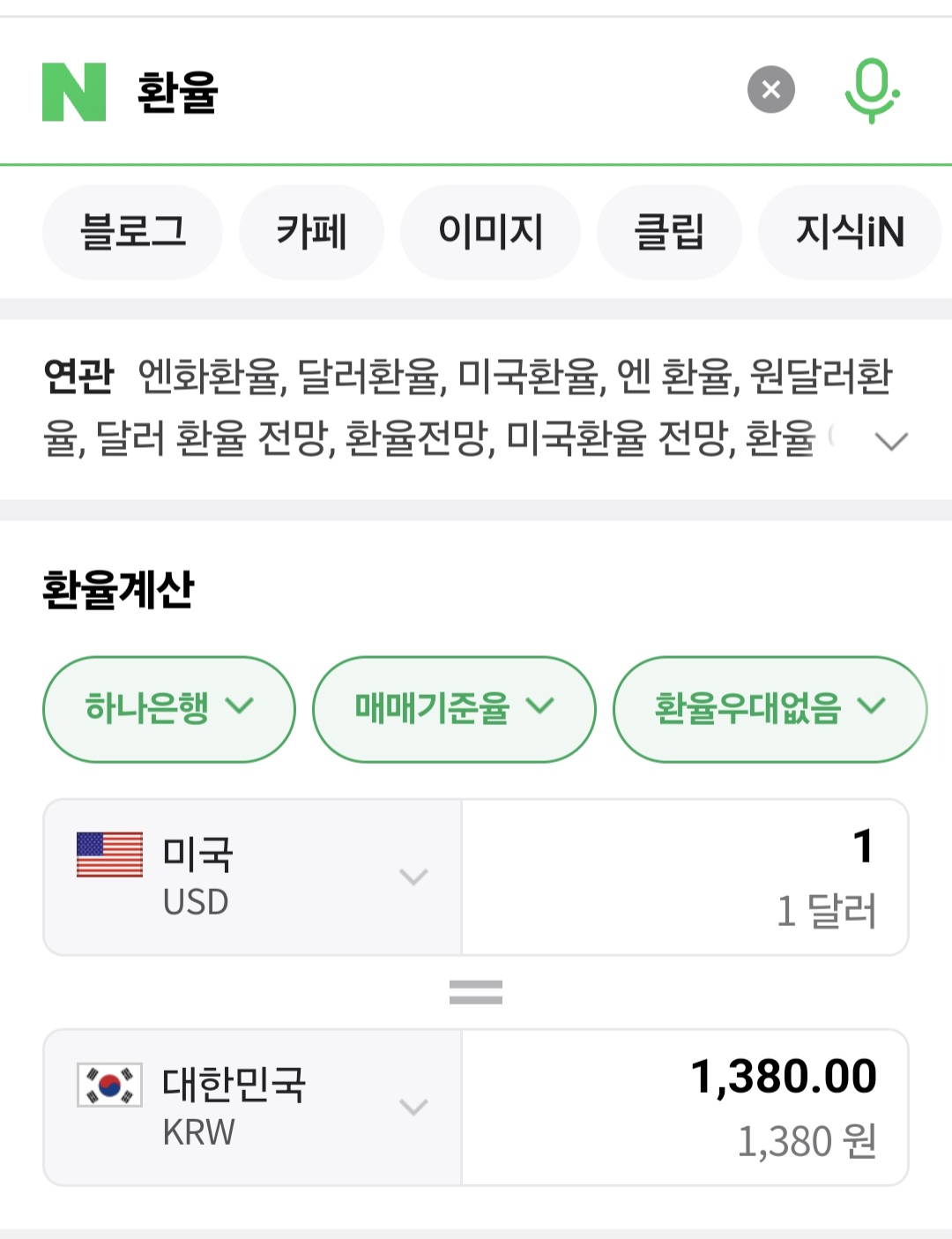Expand the related searches list
The image size is (952, 1239).
[x=890, y=441]
